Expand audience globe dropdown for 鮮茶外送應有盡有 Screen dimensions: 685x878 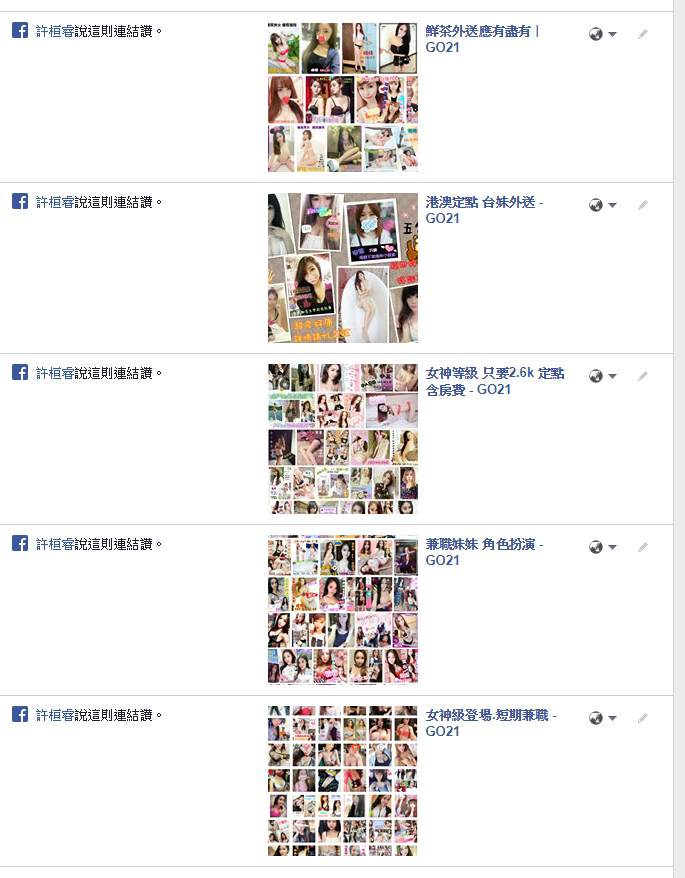click(x=602, y=34)
